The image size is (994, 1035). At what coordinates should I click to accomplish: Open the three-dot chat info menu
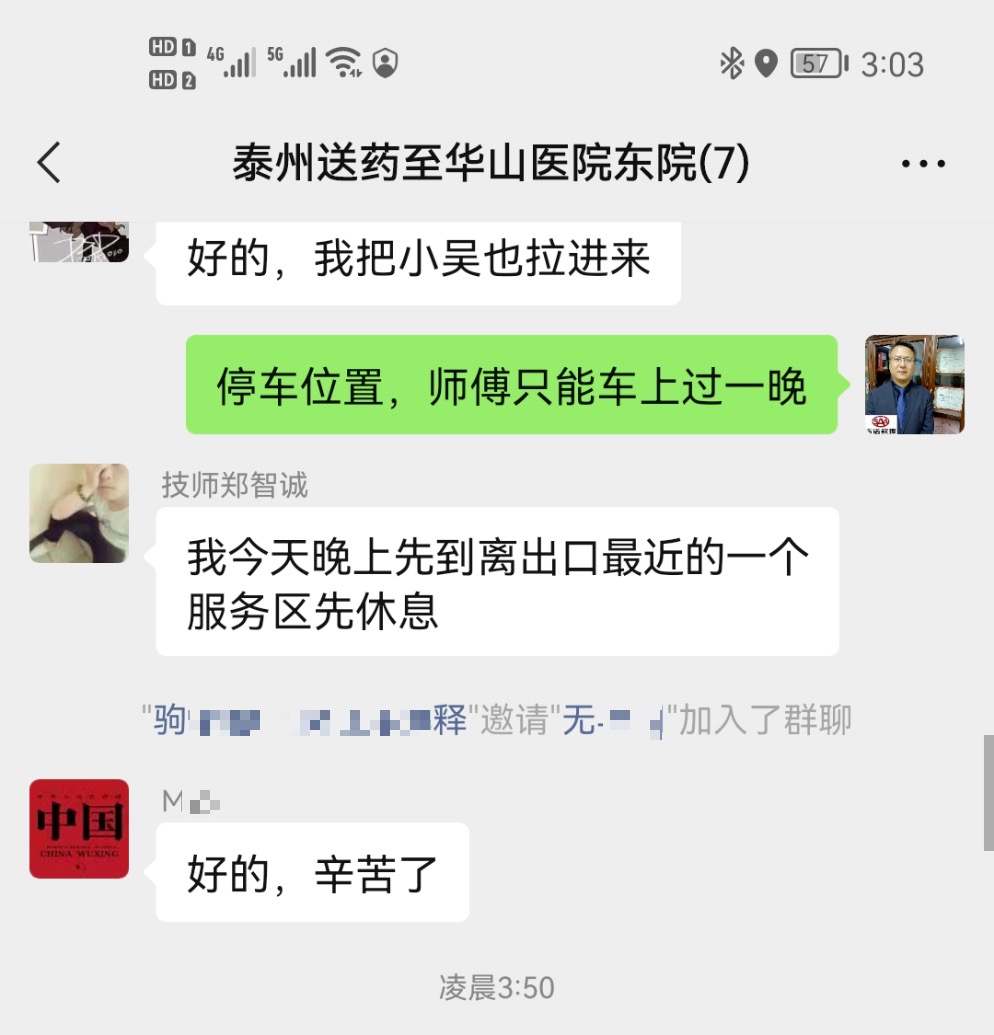coord(922,164)
